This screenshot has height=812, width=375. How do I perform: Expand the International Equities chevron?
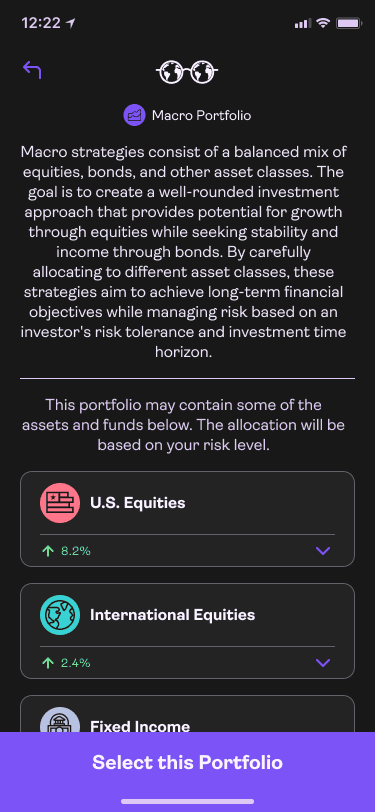tap(323, 663)
